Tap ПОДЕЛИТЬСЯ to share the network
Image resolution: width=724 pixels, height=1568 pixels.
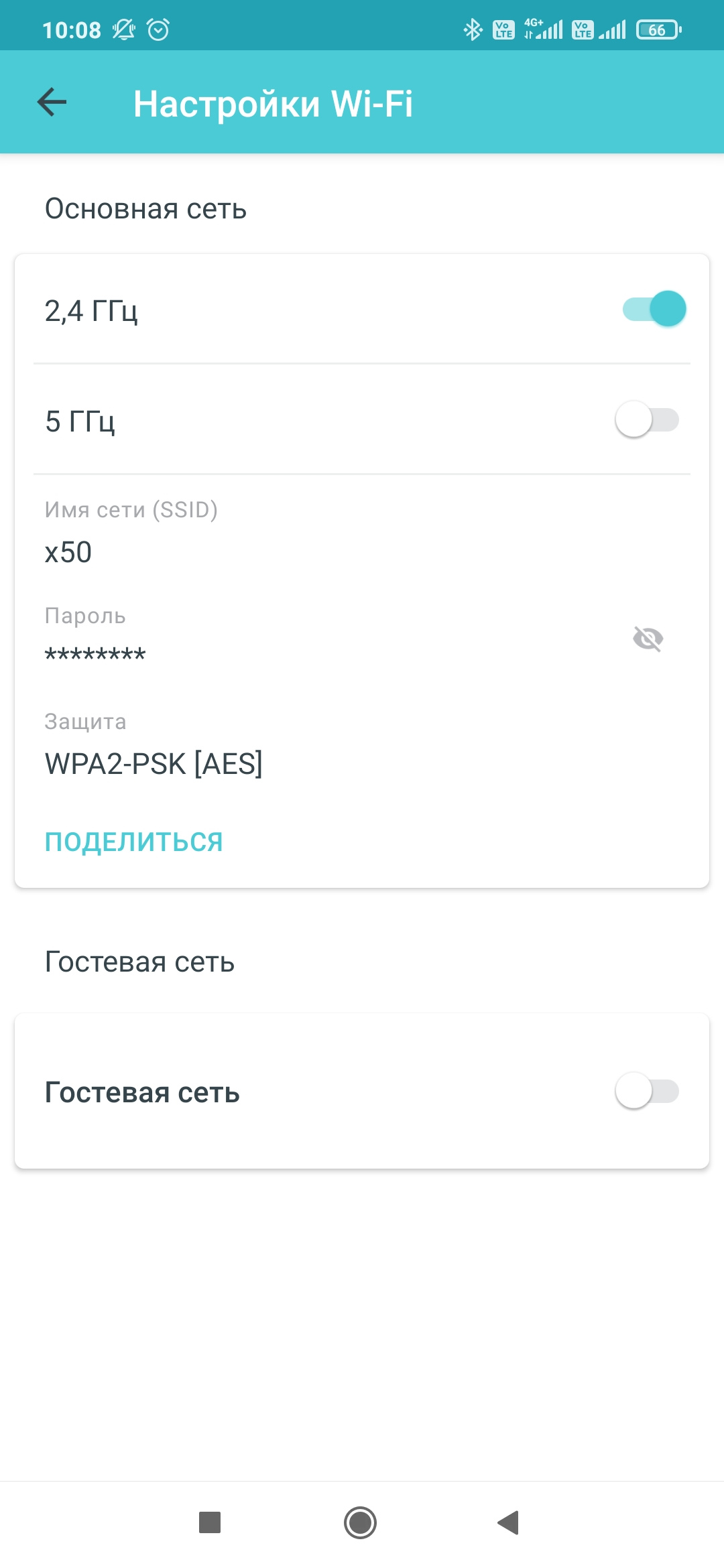pos(133,842)
